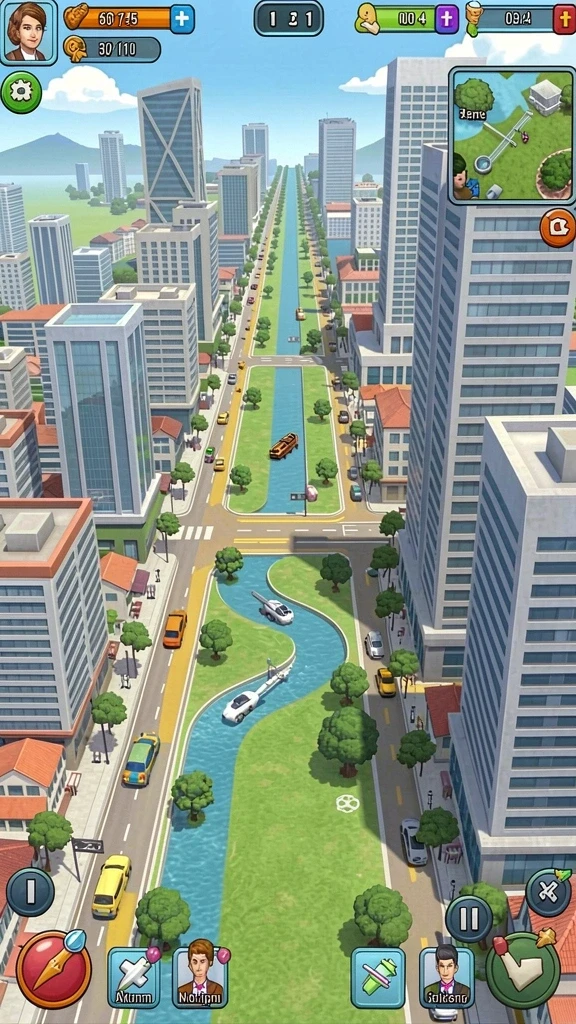Tap the large green round map button
576x1024 pixels.
(x=522, y=970)
